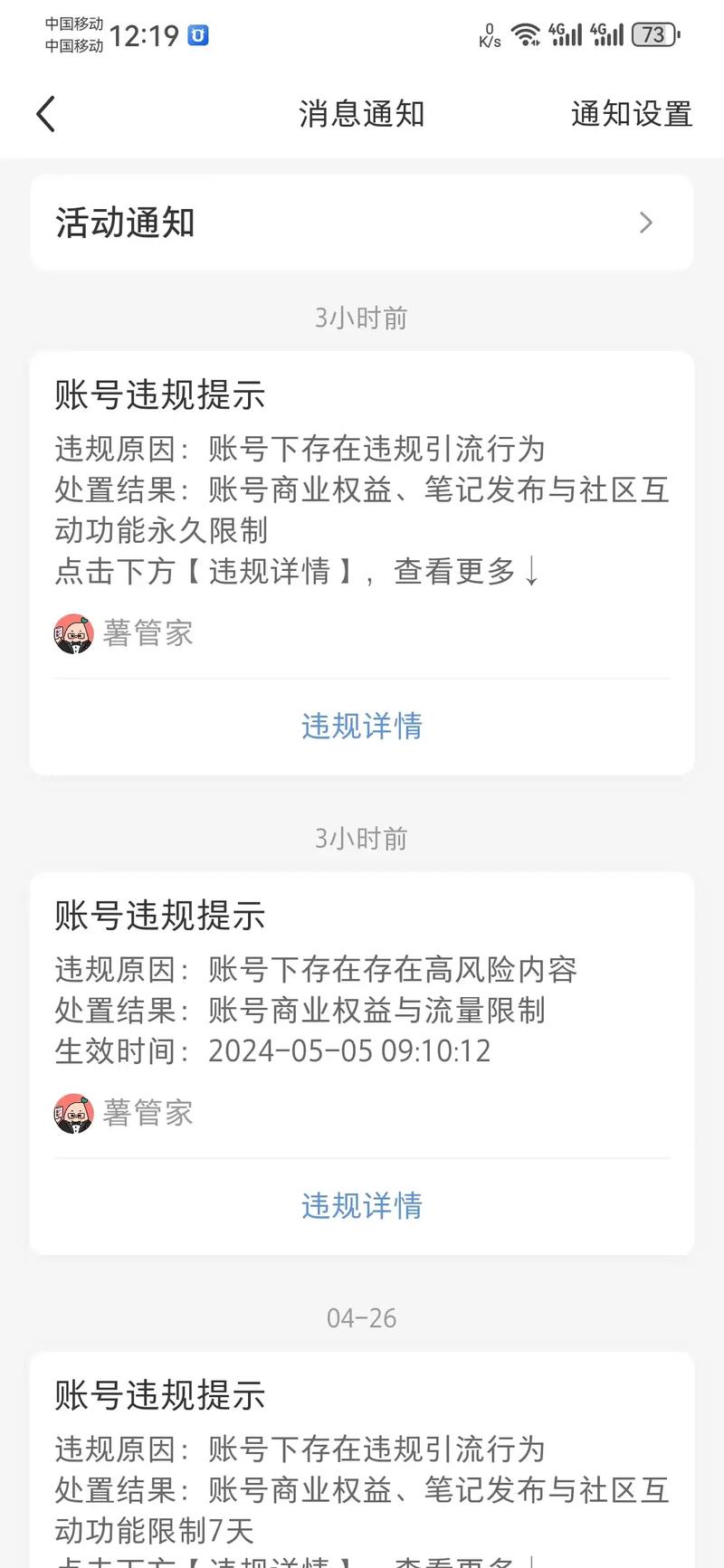Open 通知设置 in top right corner

631,114
